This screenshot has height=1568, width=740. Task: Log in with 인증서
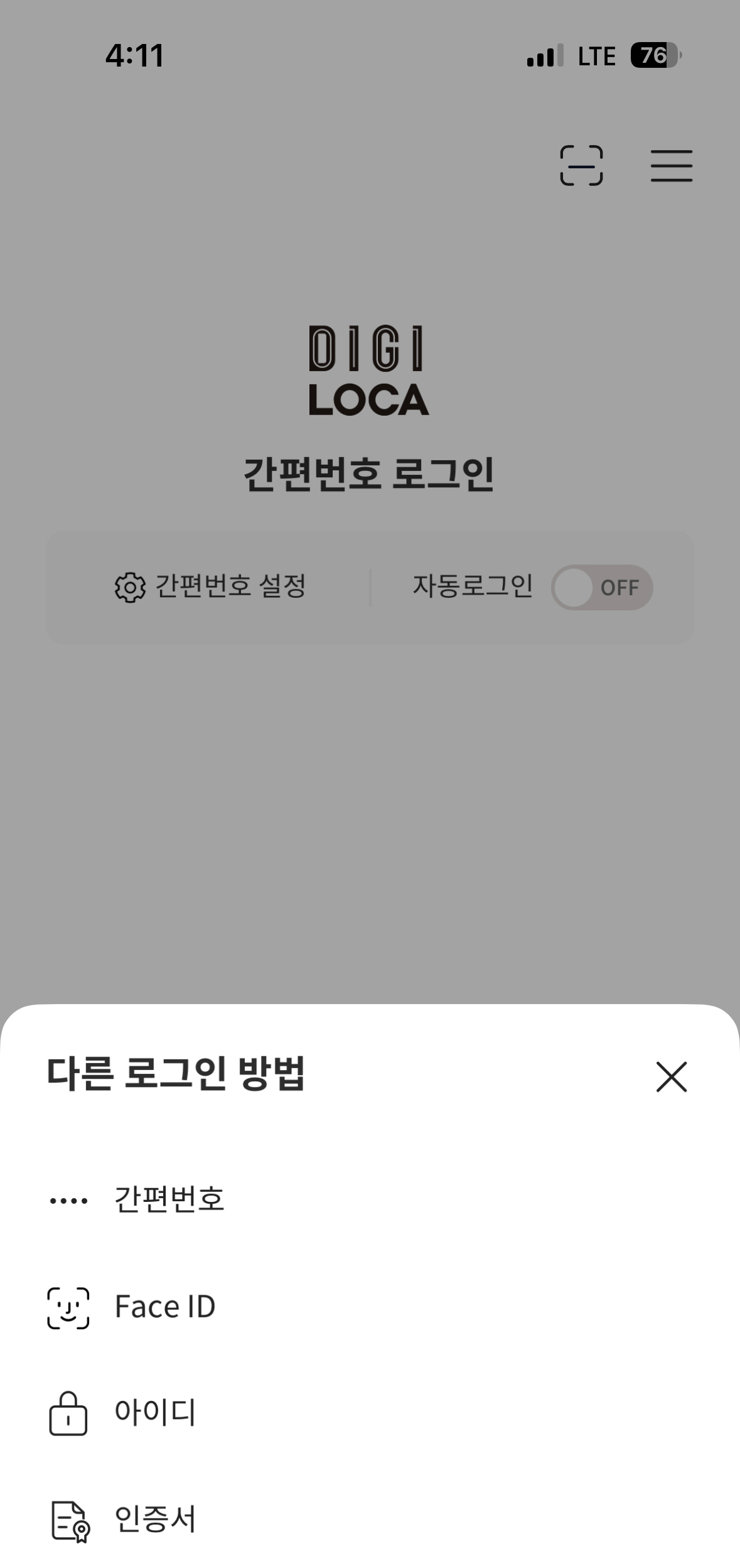click(154, 1520)
